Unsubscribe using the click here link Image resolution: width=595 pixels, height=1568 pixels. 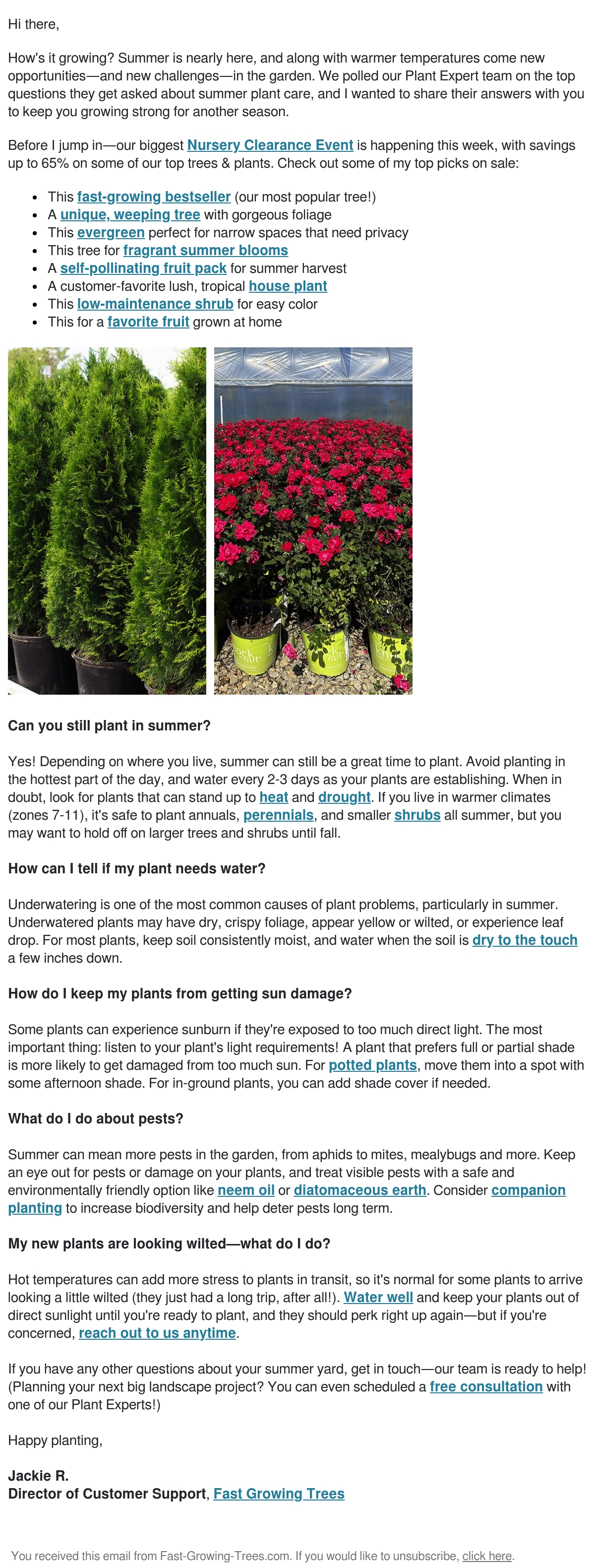click(x=487, y=1556)
